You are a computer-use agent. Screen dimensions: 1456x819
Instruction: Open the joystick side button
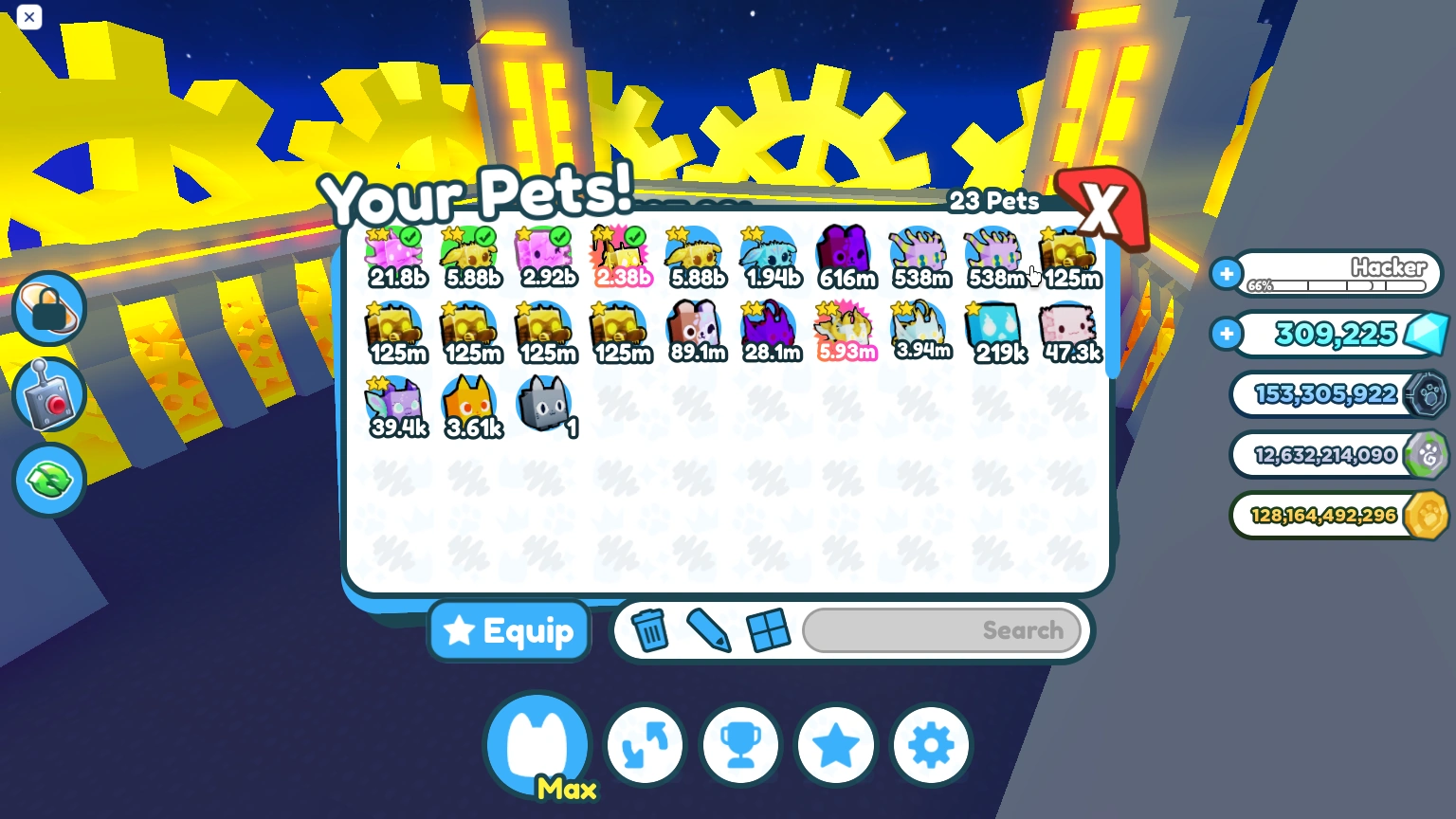coord(49,394)
